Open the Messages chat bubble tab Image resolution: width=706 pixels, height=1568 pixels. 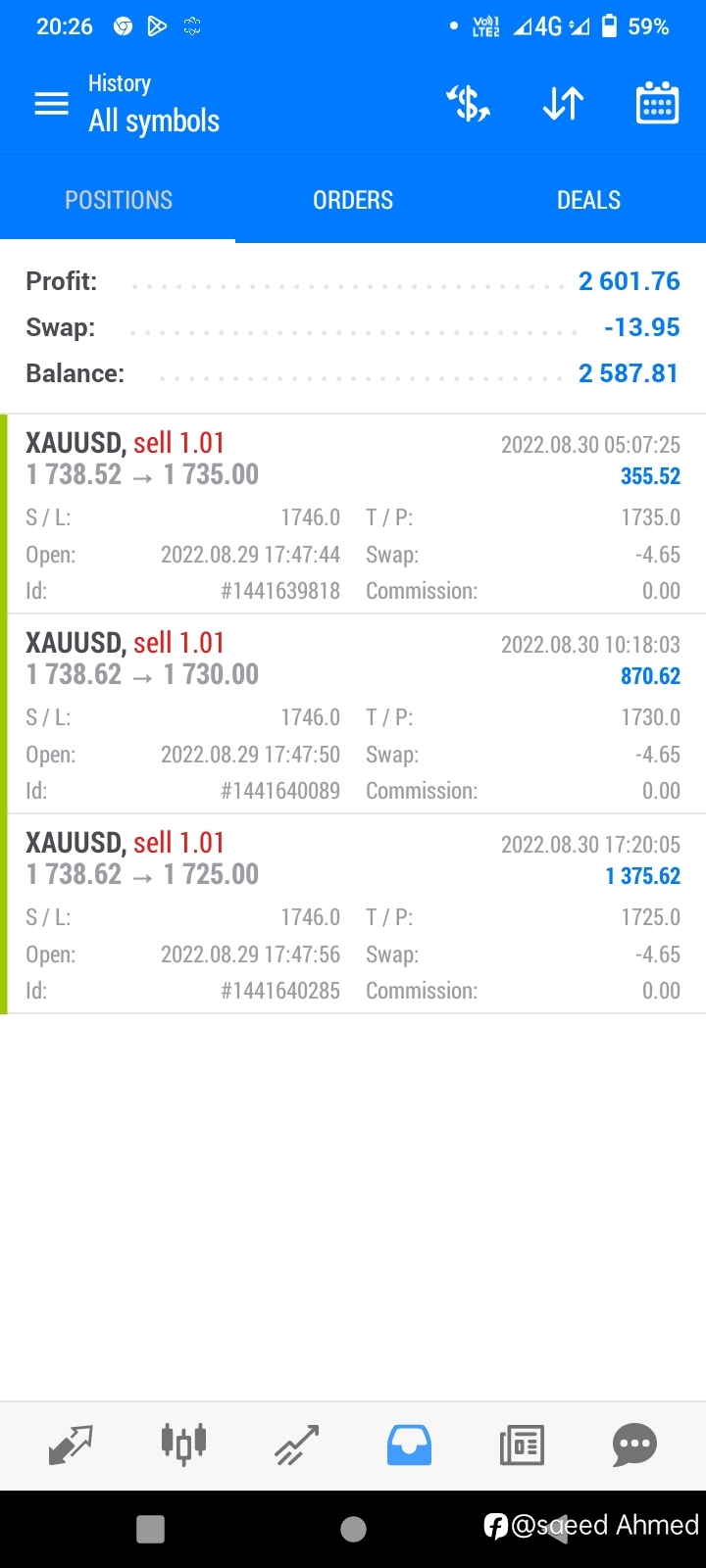pyautogui.click(x=634, y=1445)
